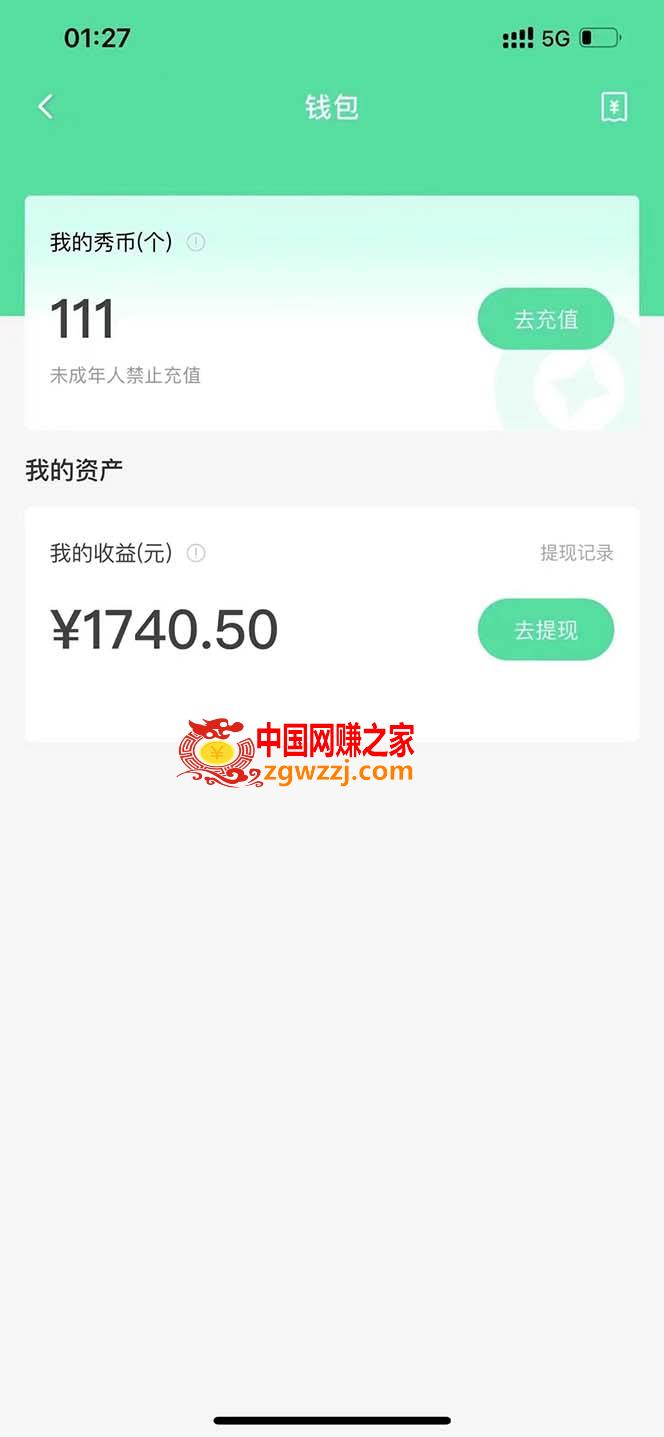
Task: Go back using the top-left arrow
Action: tap(45, 107)
